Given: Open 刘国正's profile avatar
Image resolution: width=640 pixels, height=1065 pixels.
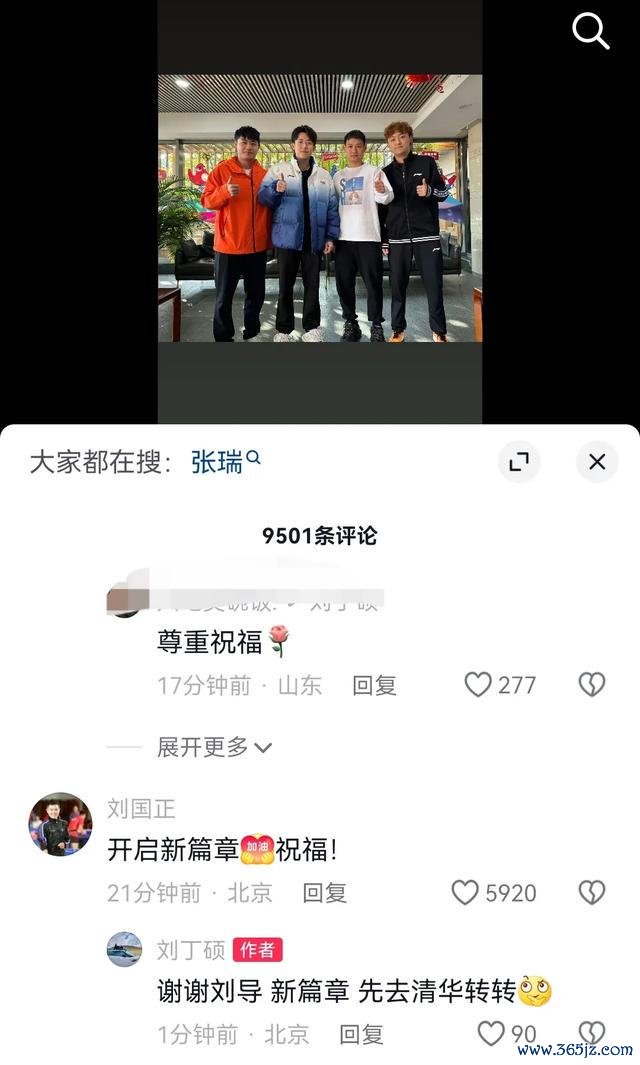Looking at the screenshot, I should pyautogui.click(x=60, y=824).
